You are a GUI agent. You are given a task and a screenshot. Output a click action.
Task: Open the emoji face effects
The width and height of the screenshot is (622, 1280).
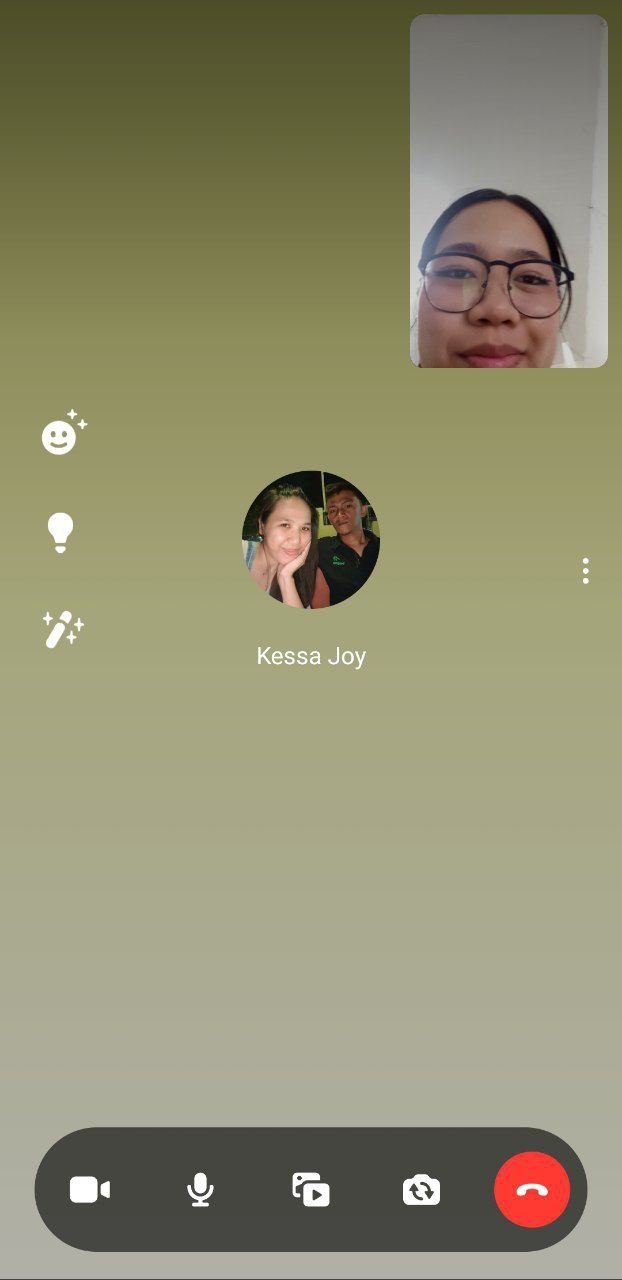tap(62, 434)
